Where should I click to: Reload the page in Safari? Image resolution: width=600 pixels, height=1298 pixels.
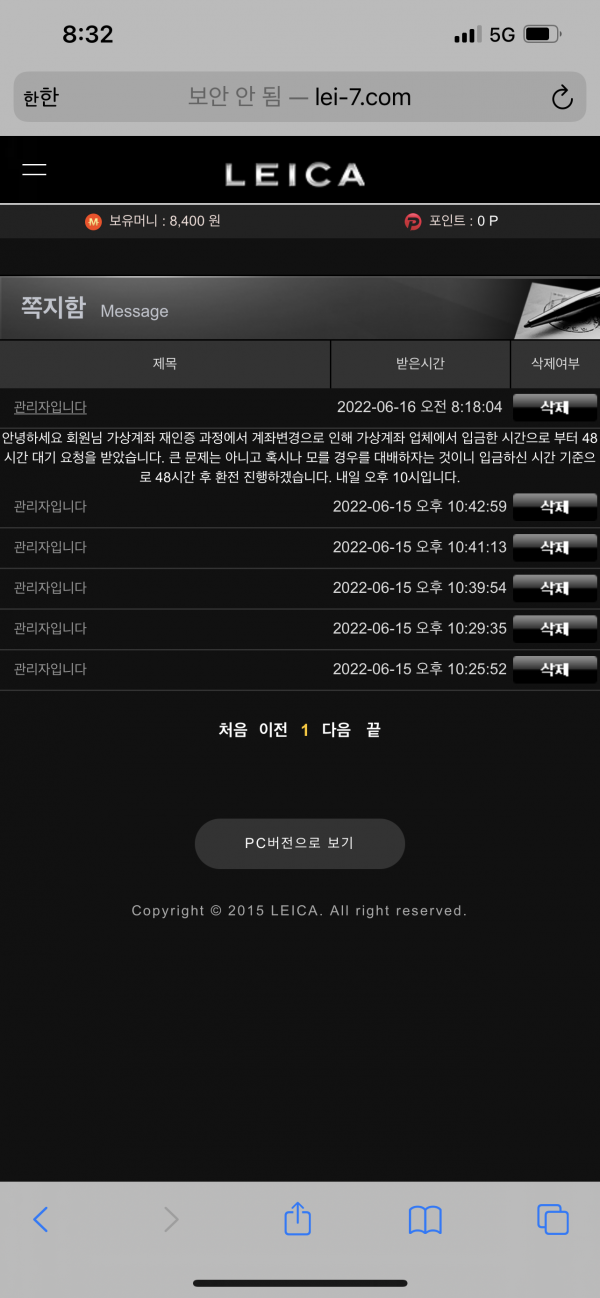[x=562, y=97]
